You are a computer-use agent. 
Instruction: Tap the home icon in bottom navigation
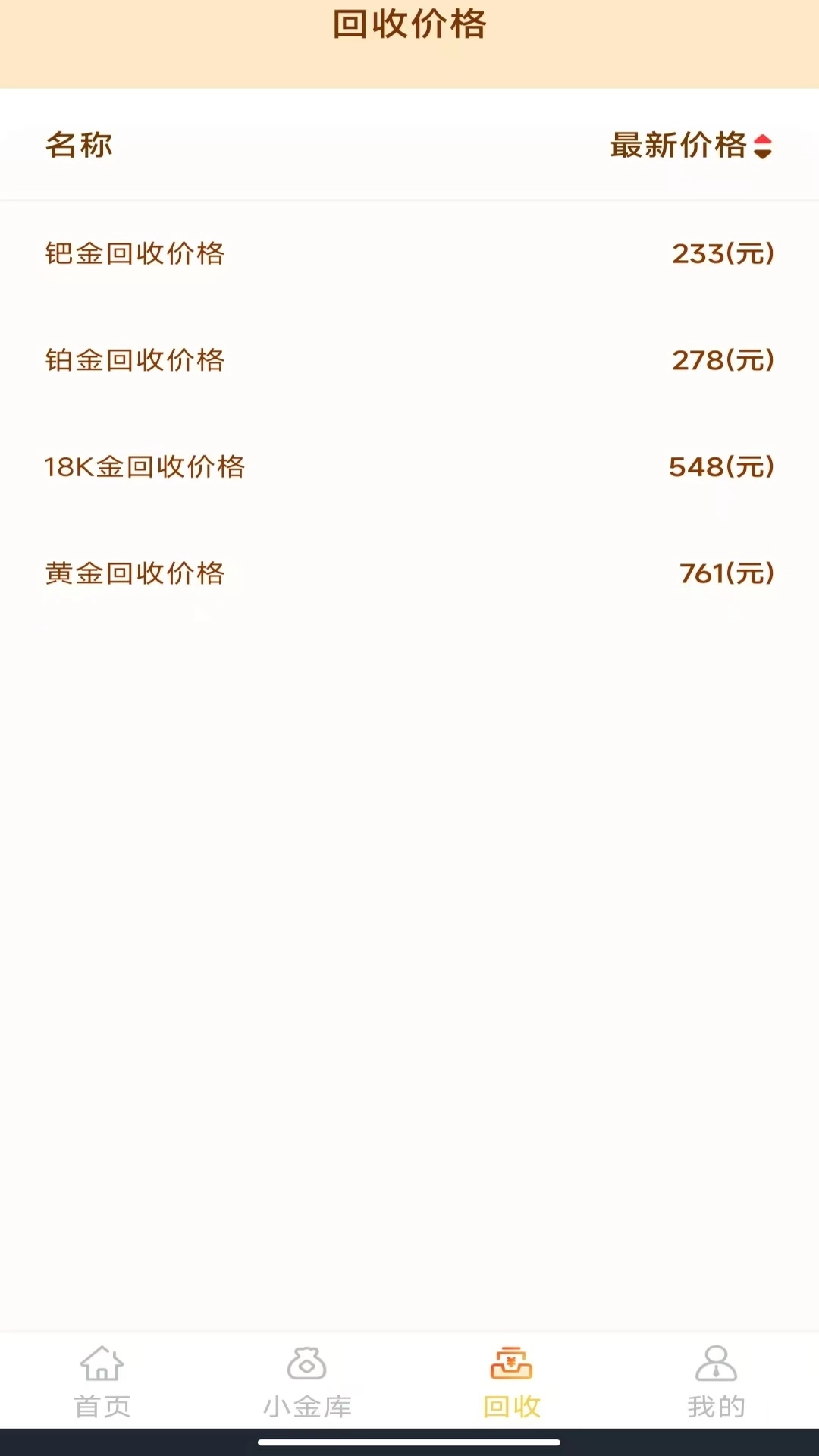102,1365
